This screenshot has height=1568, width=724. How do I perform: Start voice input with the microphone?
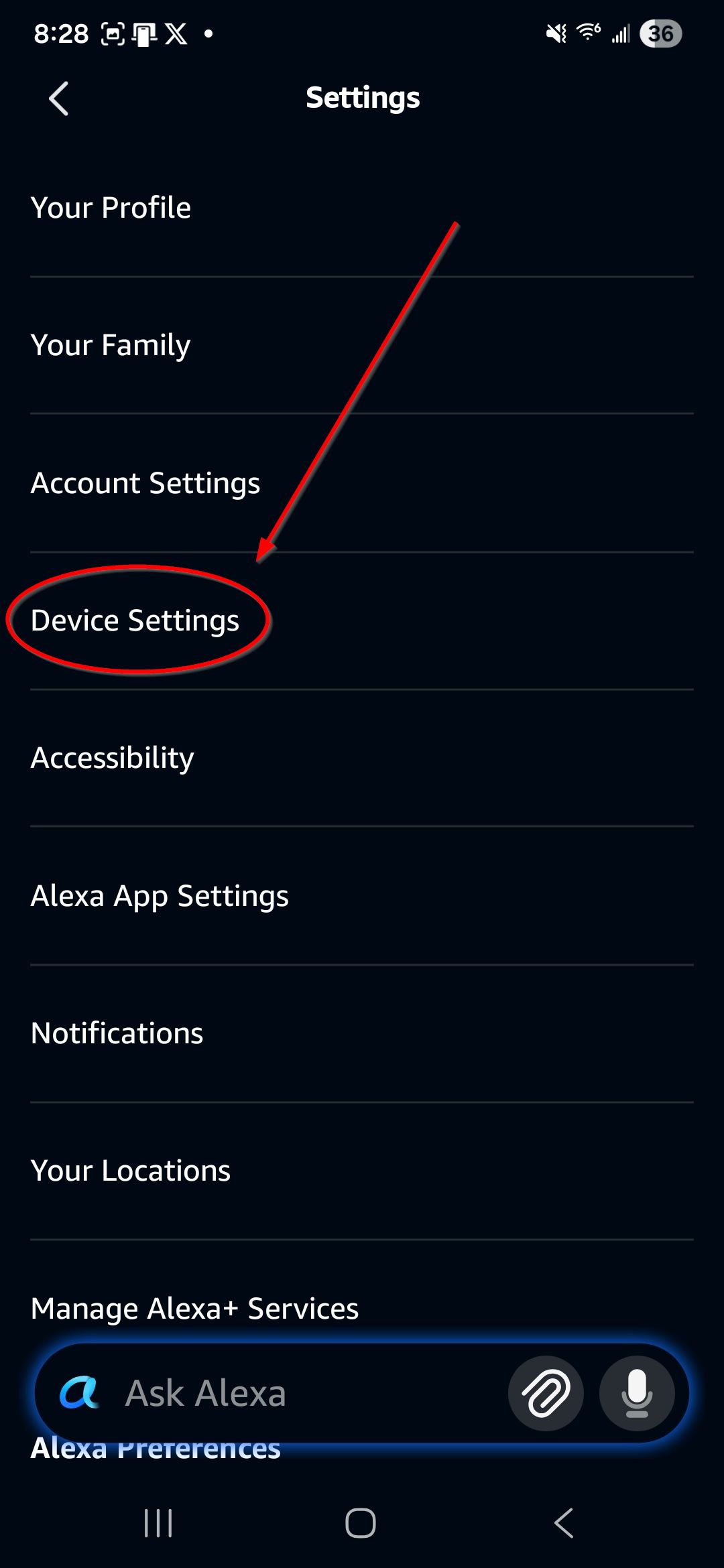click(x=636, y=1394)
